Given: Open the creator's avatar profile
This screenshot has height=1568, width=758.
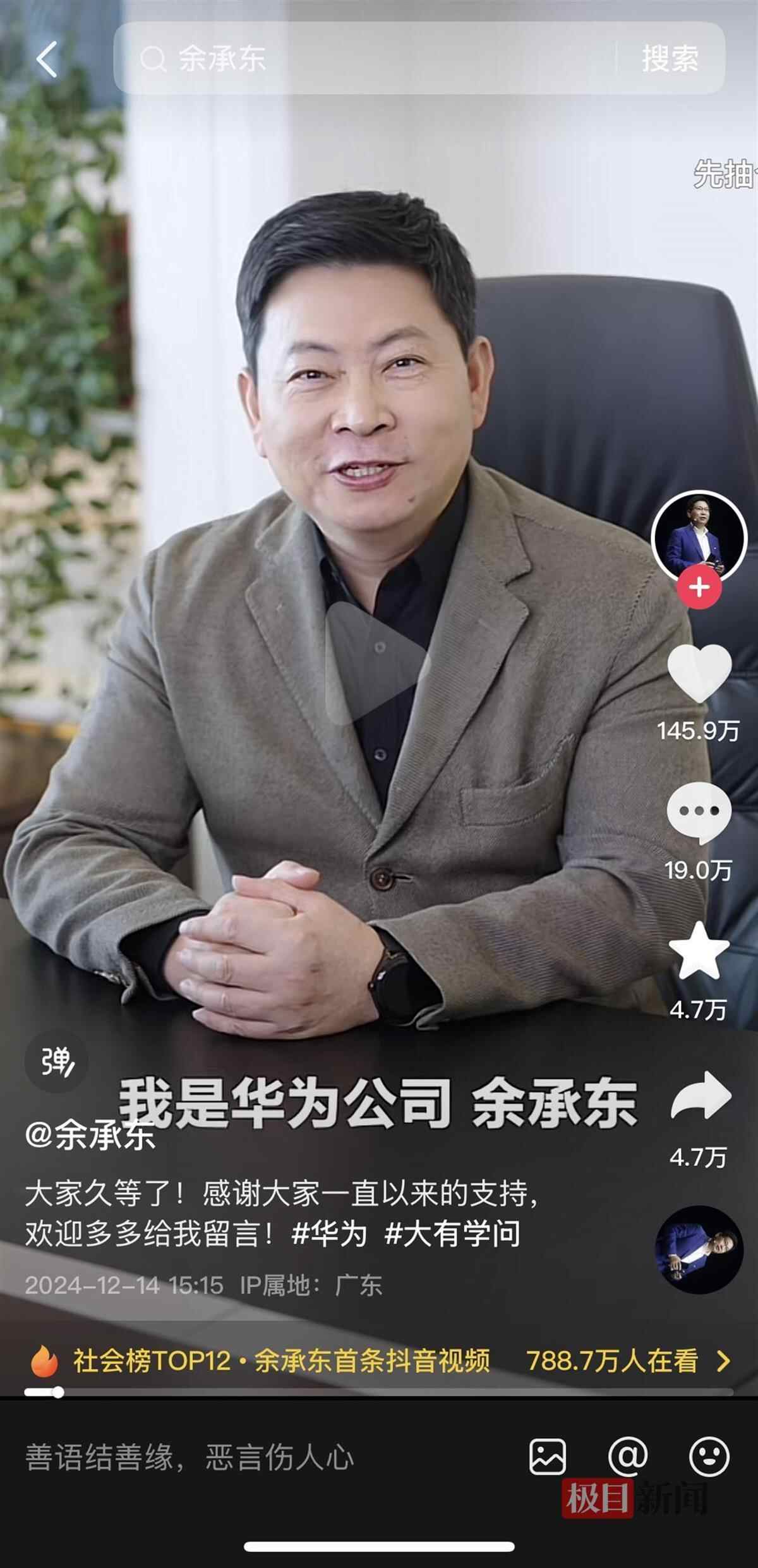Looking at the screenshot, I should click(699, 537).
